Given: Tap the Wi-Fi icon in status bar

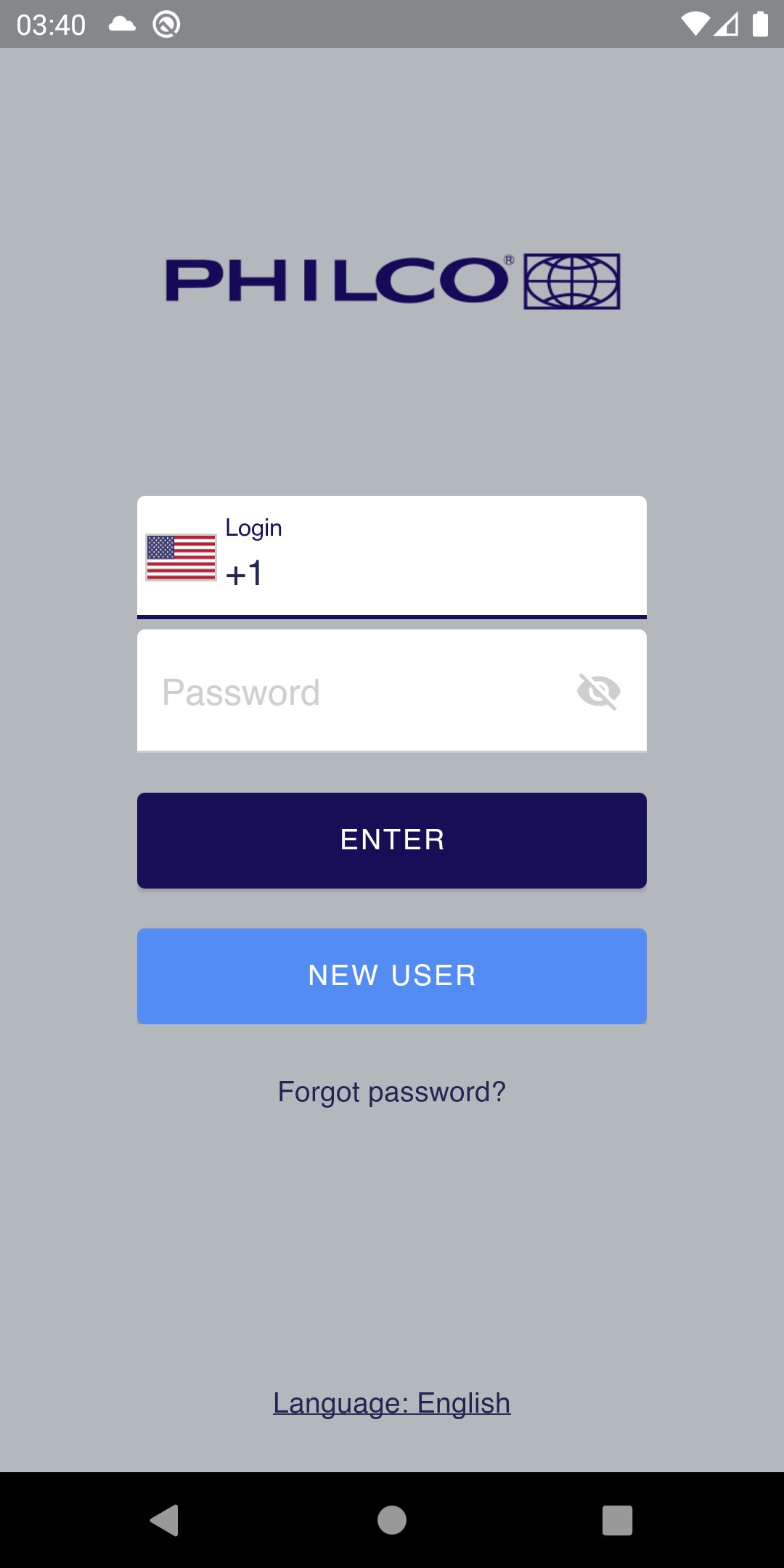Looking at the screenshot, I should [695, 24].
